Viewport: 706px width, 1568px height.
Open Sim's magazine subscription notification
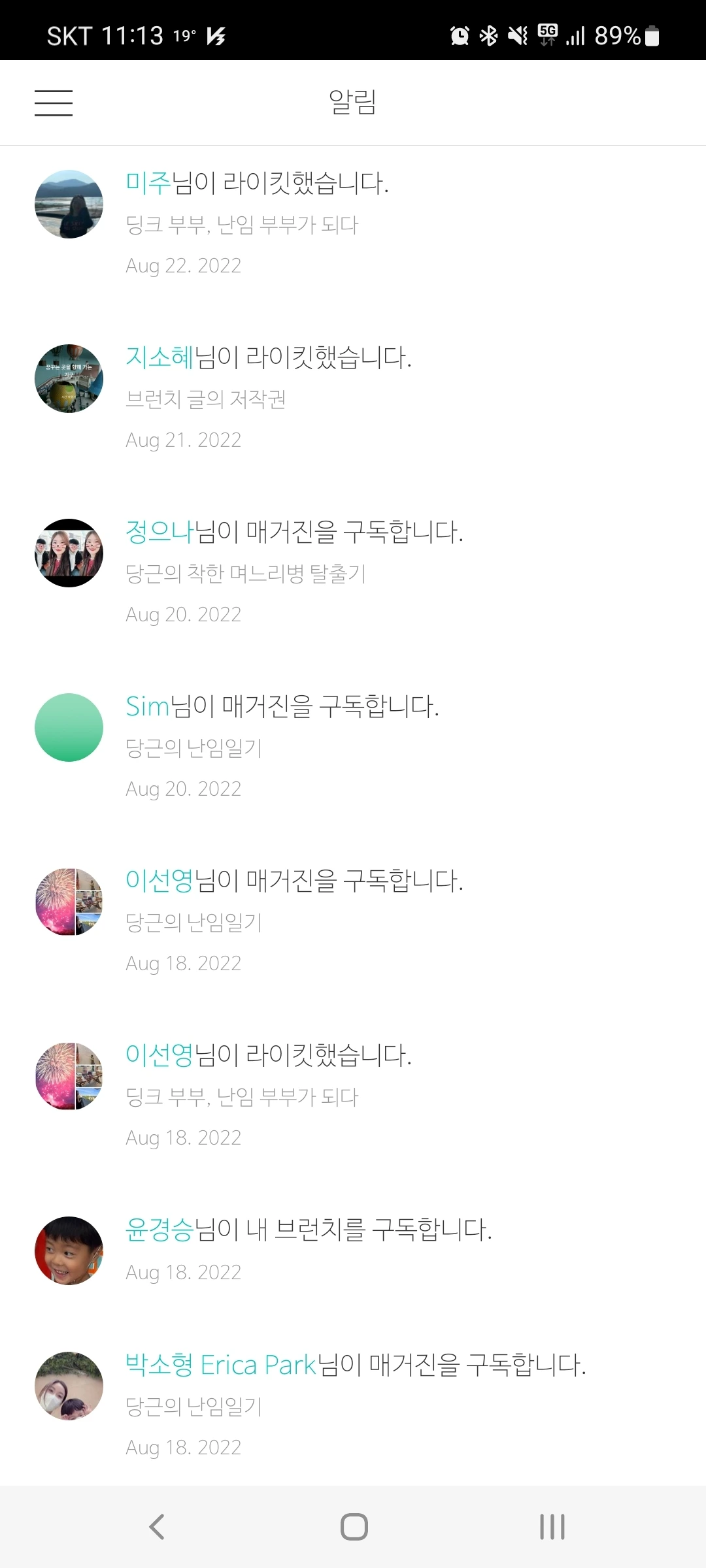(366, 747)
